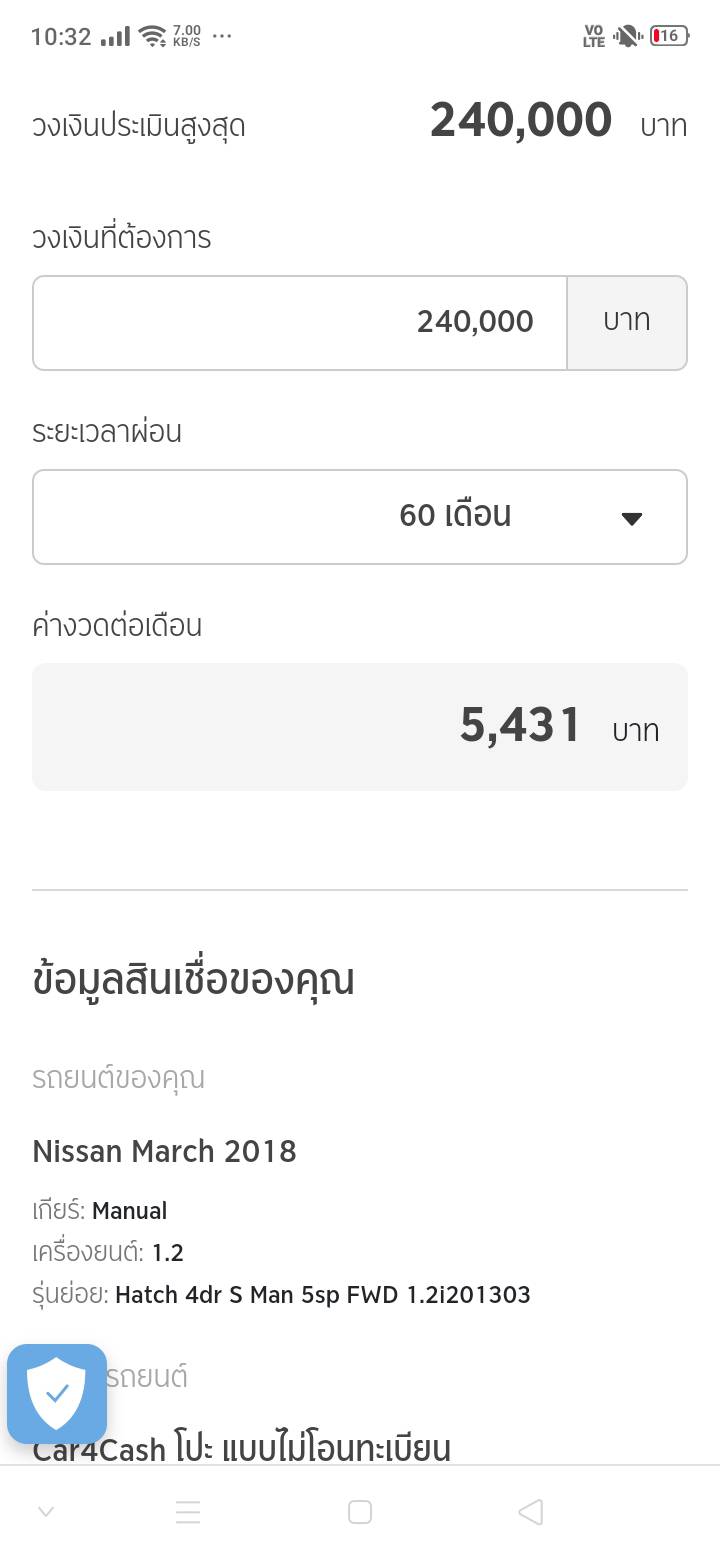720x1560 pixels.
Task: Open the 60 เดือน installment period dropdown
Action: pos(360,516)
